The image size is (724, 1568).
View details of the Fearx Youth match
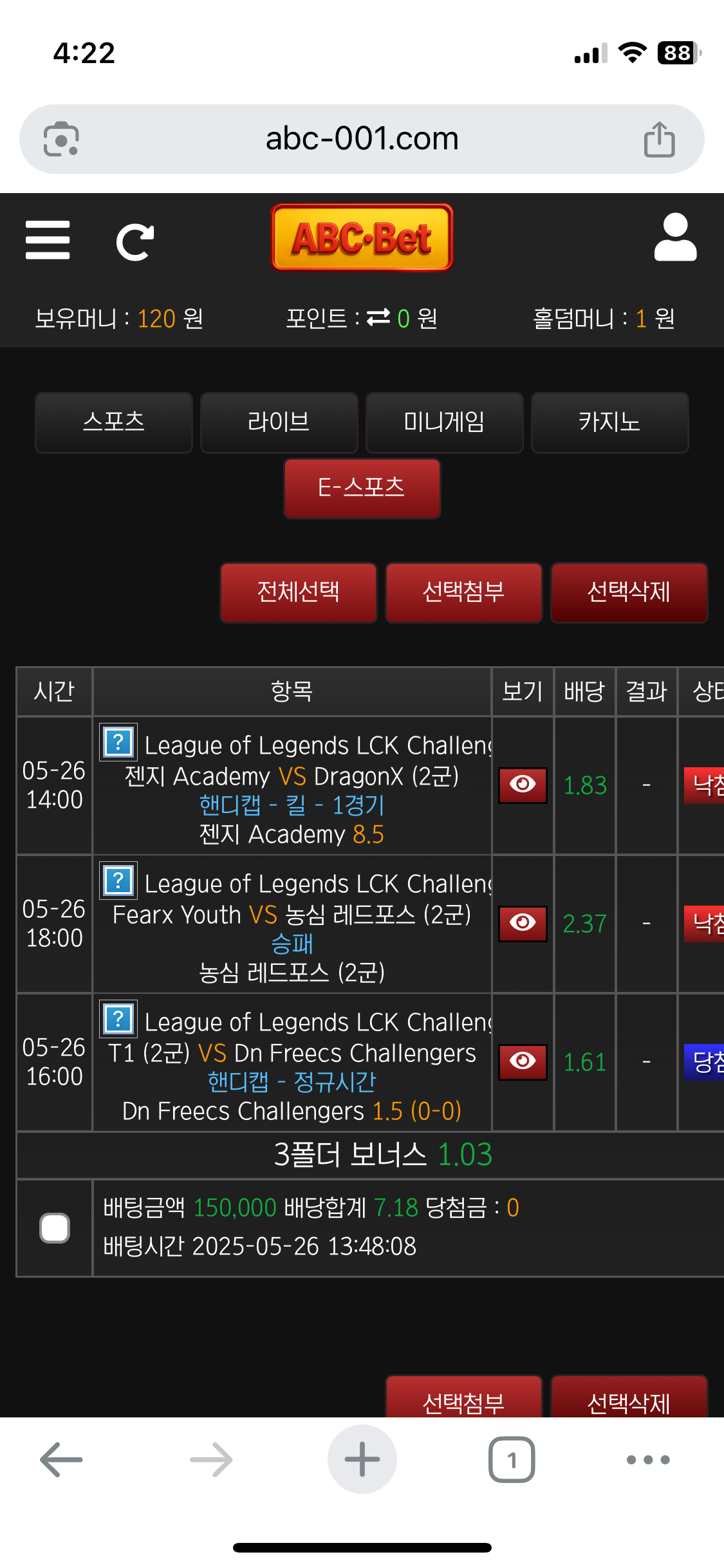[x=523, y=923]
